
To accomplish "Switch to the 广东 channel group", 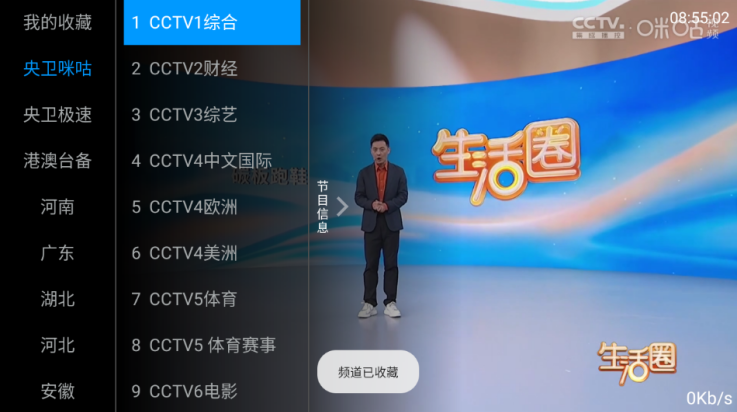I will (57, 253).
